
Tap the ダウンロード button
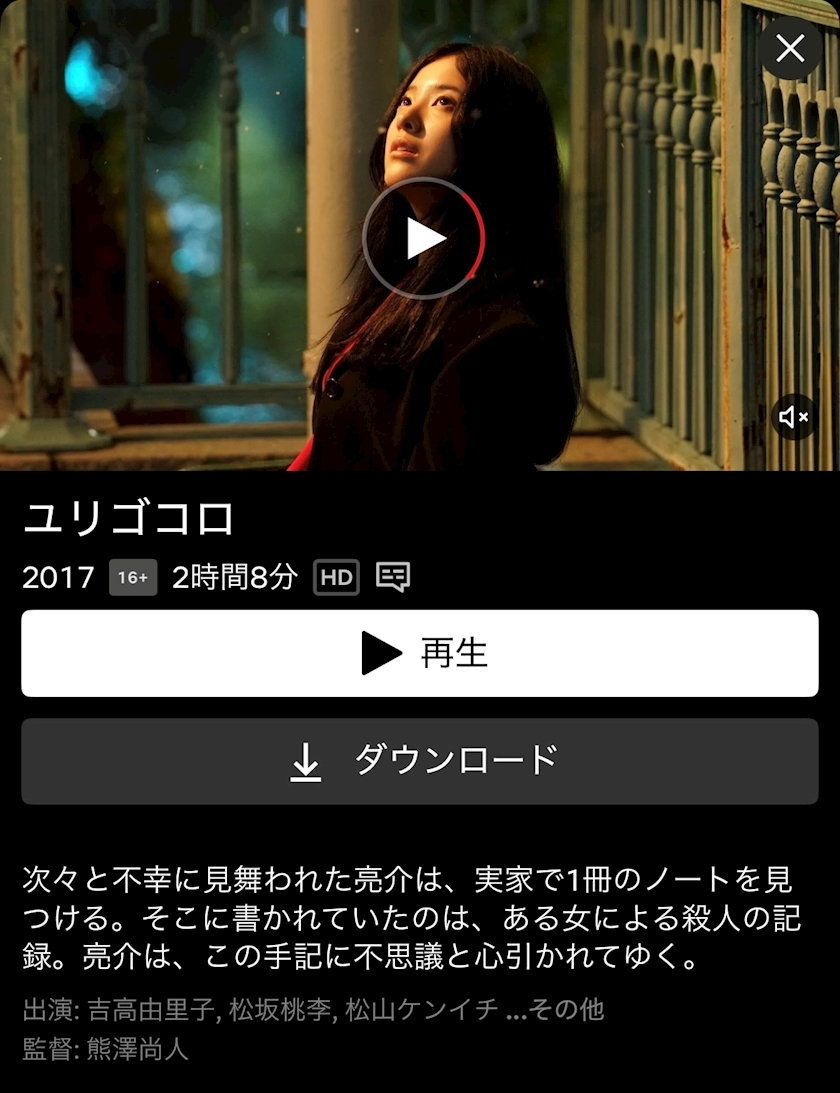(x=420, y=761)
